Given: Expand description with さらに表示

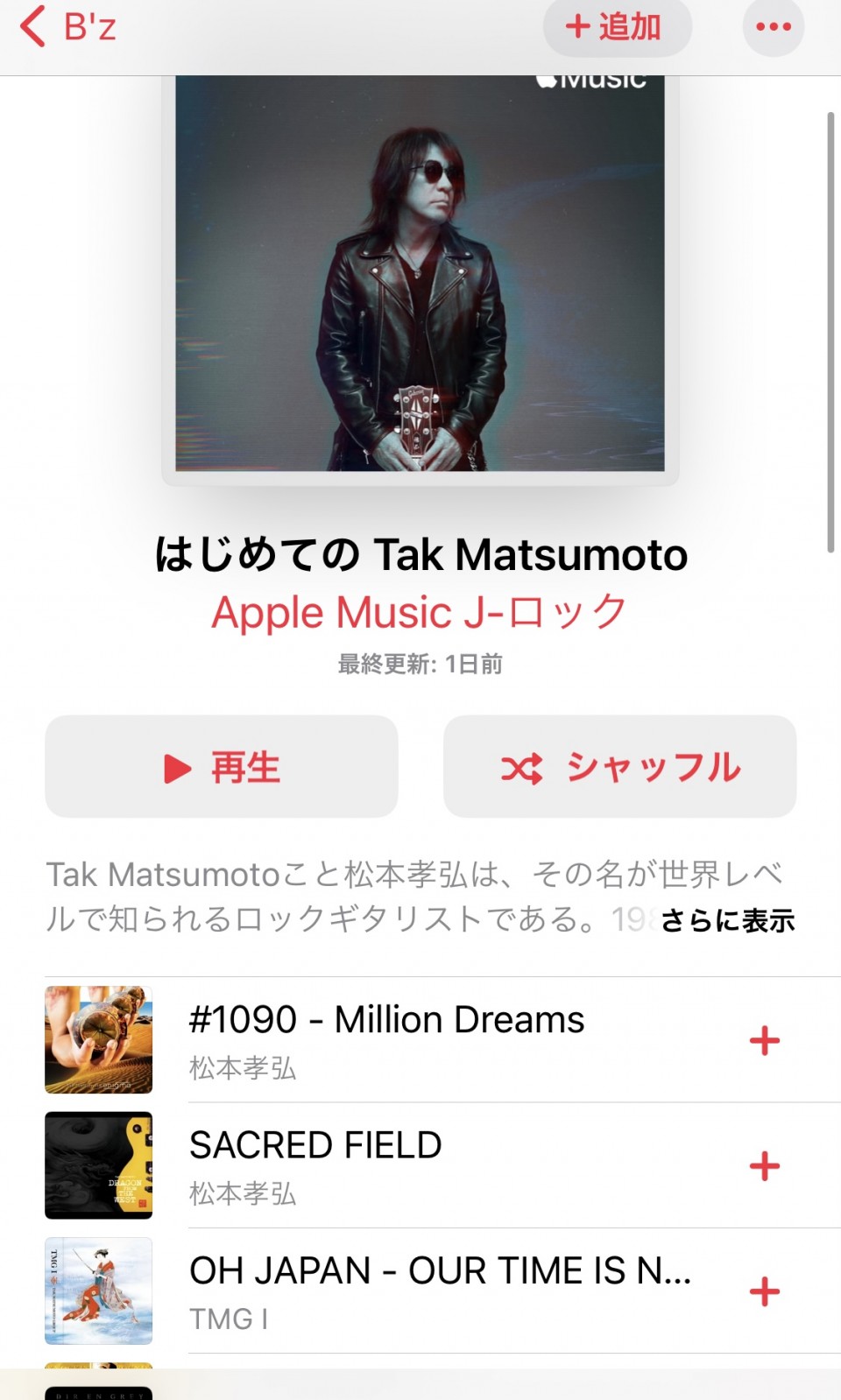Looking at the screenshot, I should pos(727,920).
